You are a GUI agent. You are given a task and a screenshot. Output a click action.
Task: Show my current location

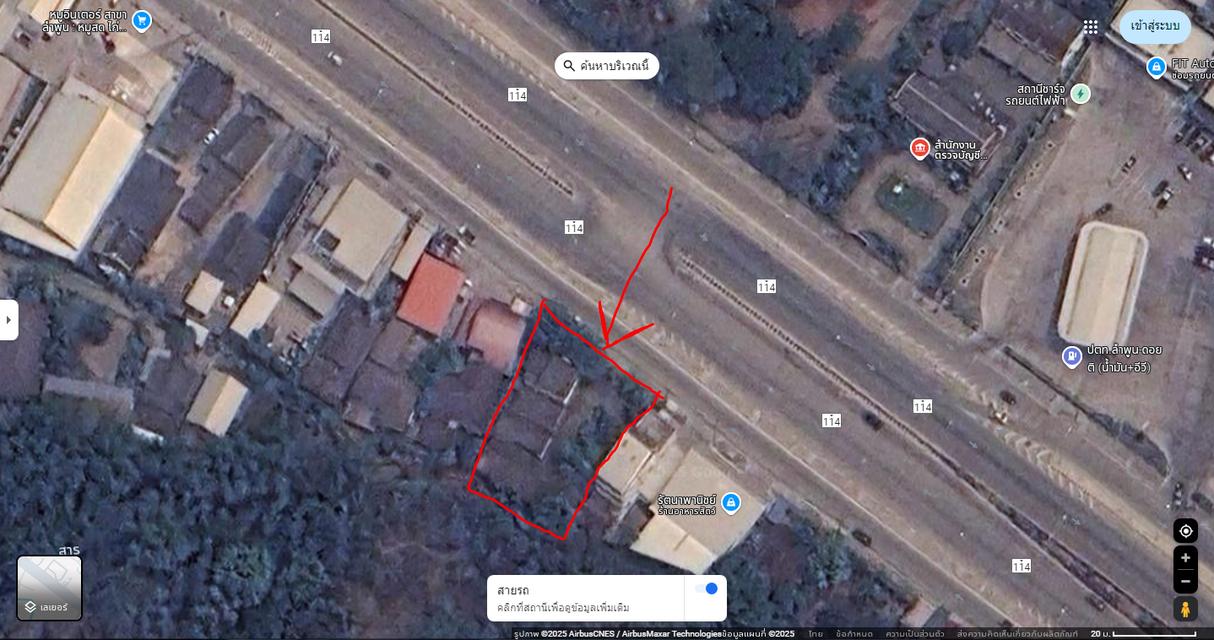click(x=1185, y=531)
